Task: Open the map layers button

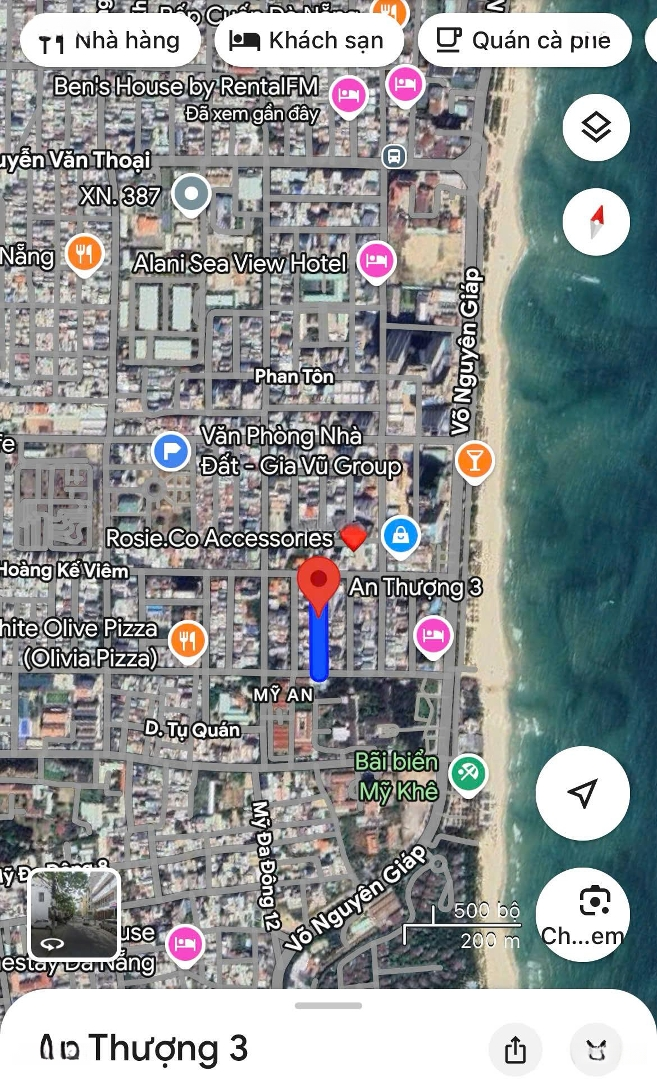Action: (x=596, y=128)
